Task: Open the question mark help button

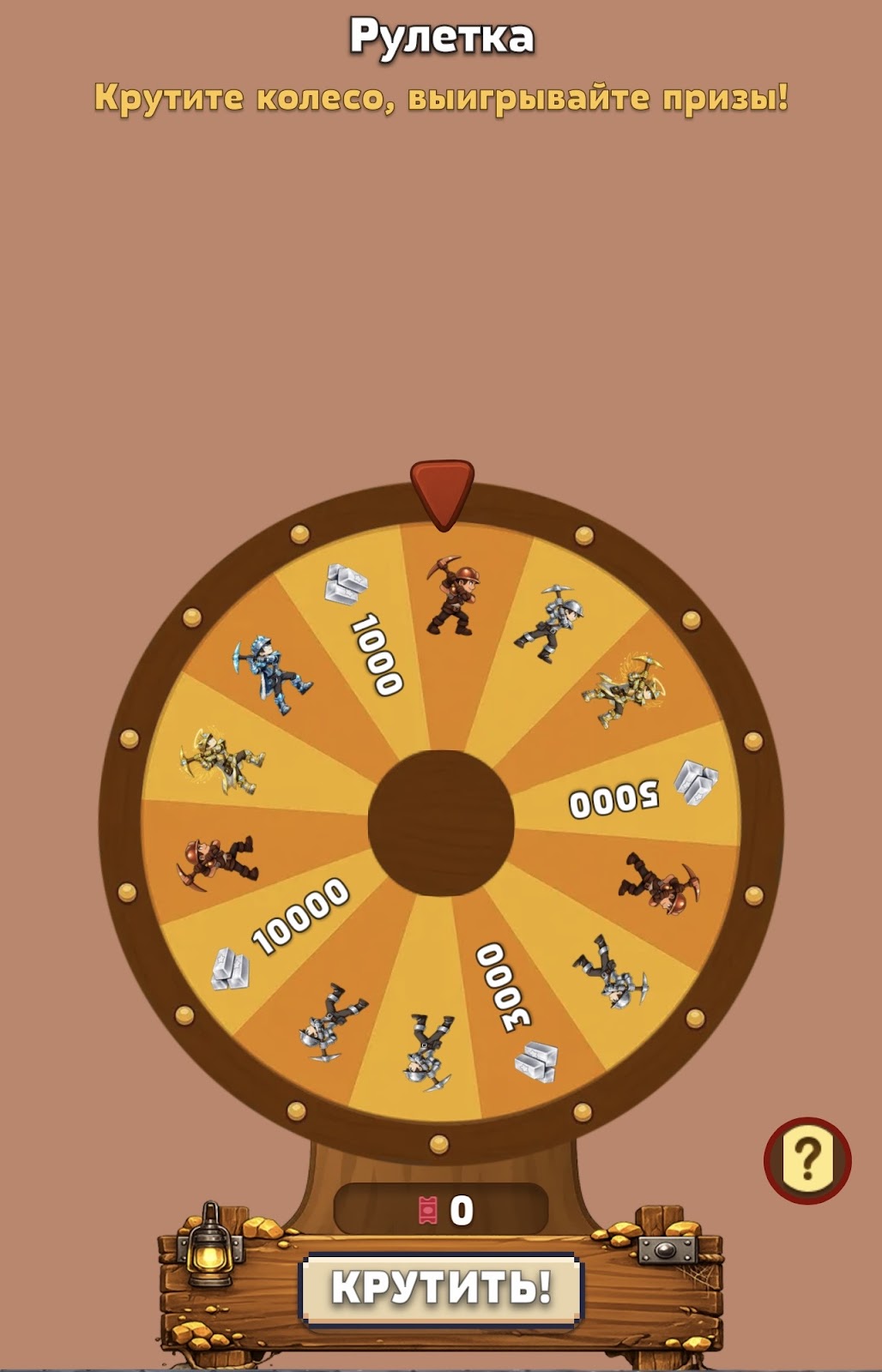Action: 806,1160
